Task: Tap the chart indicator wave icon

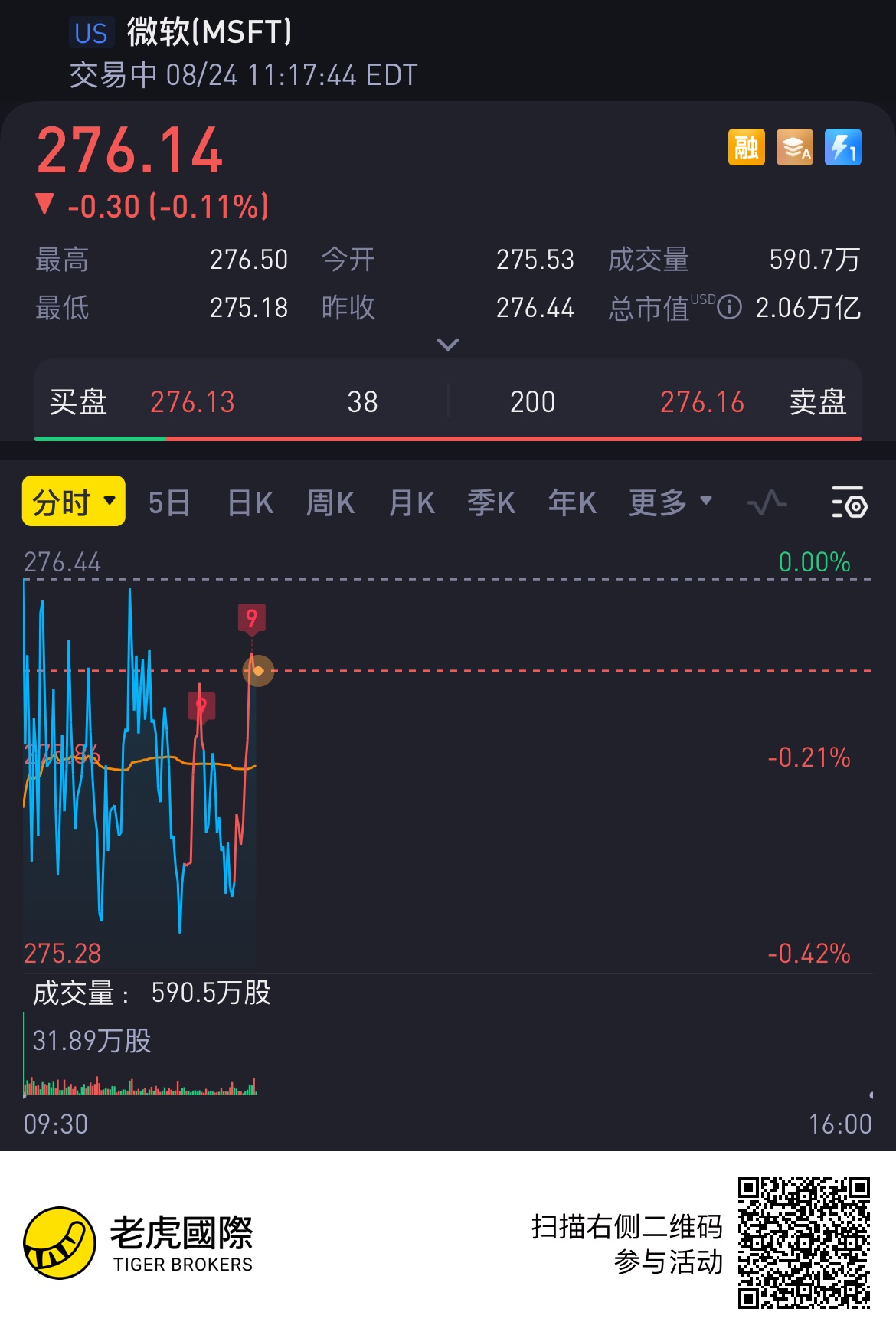Action: (x=767, y=503)
